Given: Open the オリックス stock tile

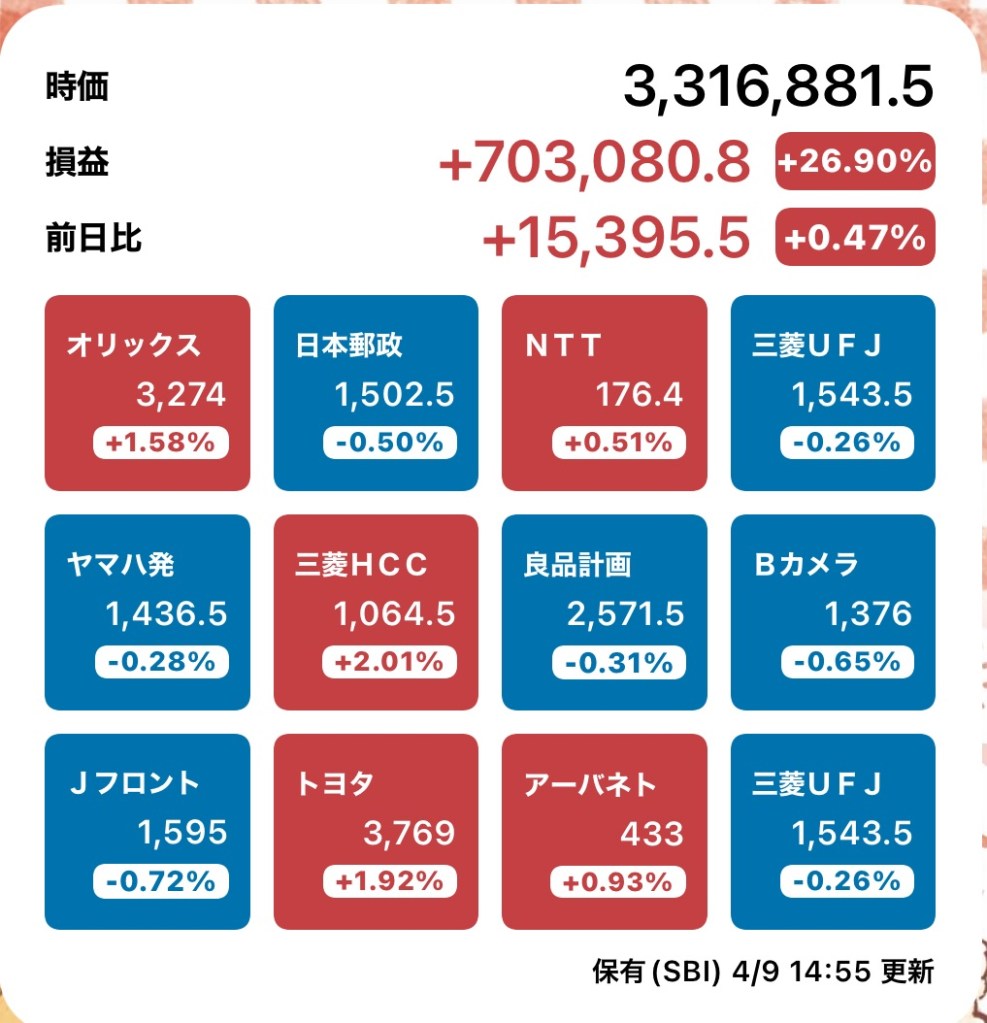Looking at the screenshot, I should 147,393.
